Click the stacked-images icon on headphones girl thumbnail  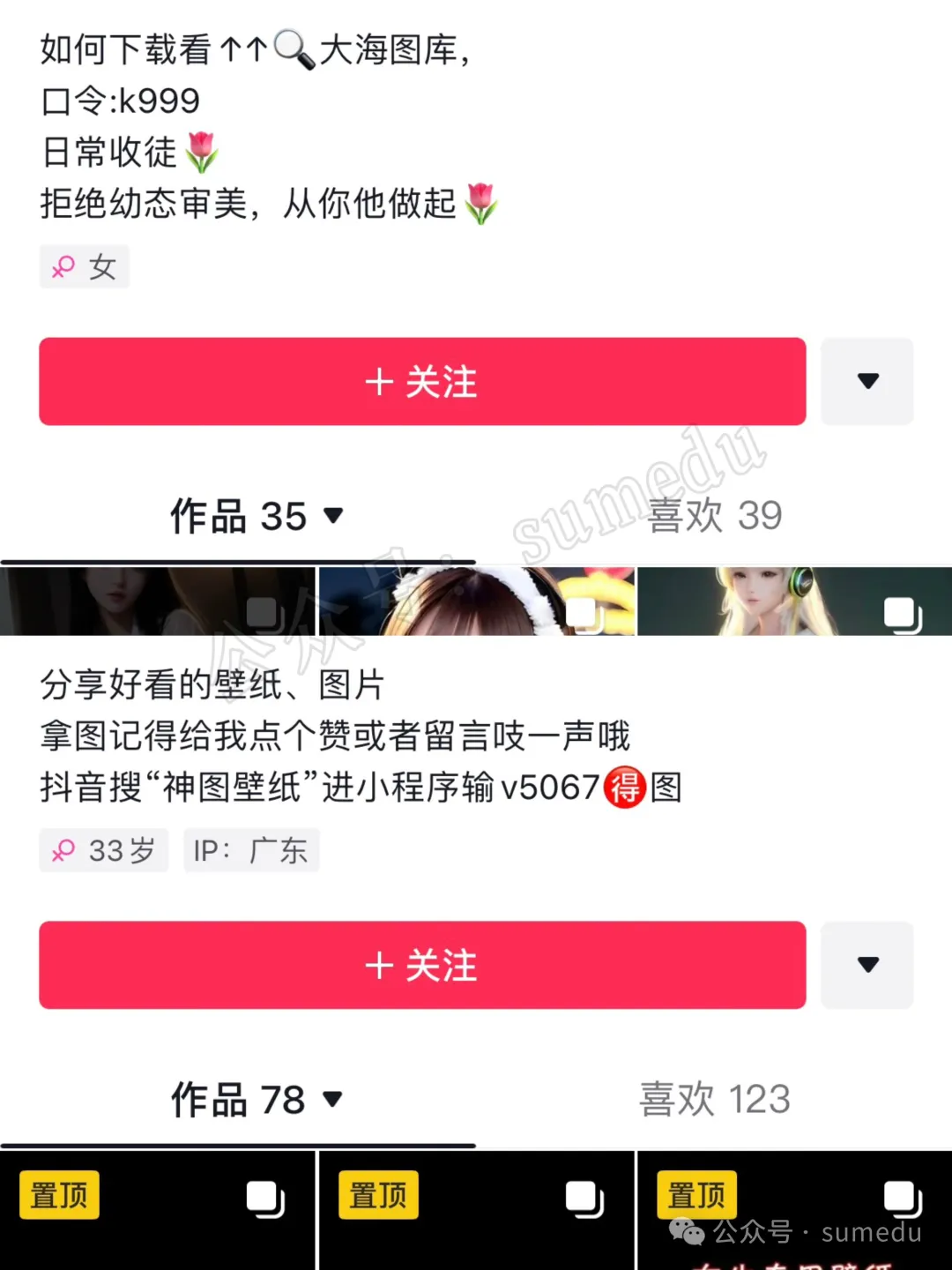[x=900, y=611]
